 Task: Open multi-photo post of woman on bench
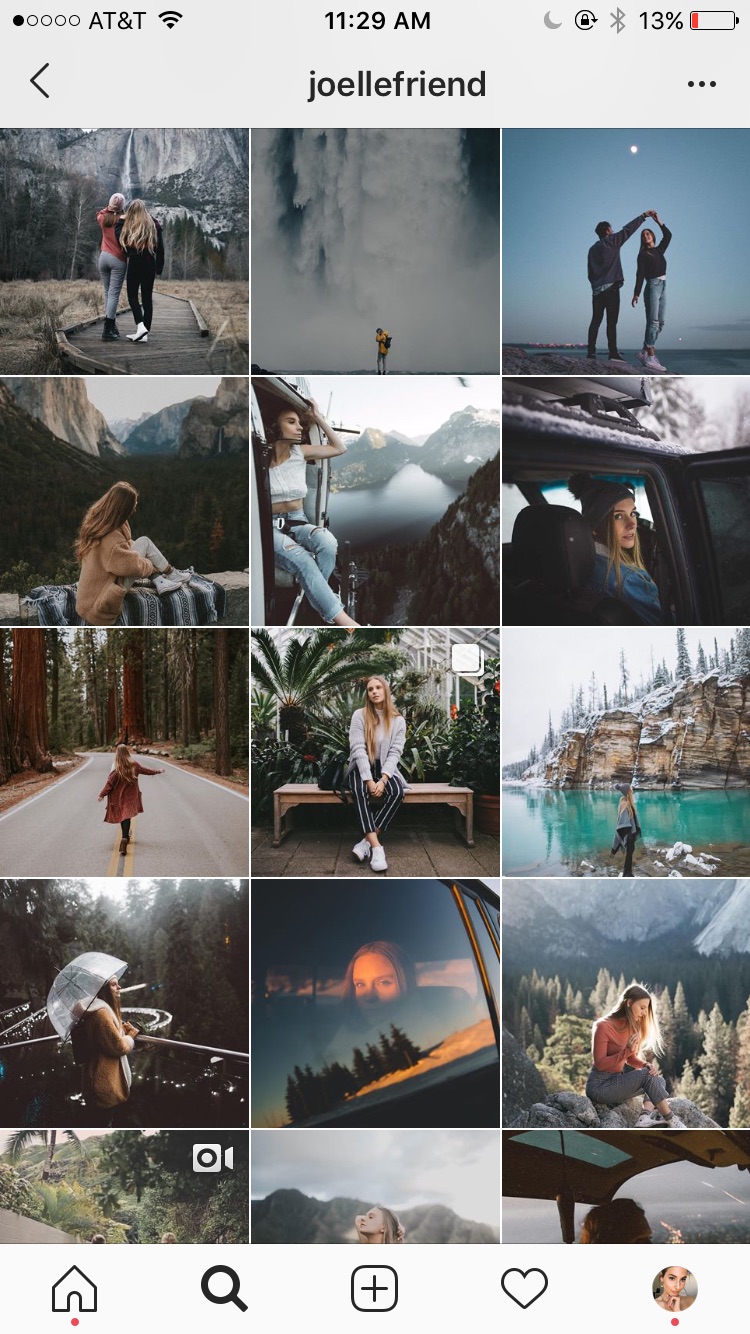click(375, 753)
